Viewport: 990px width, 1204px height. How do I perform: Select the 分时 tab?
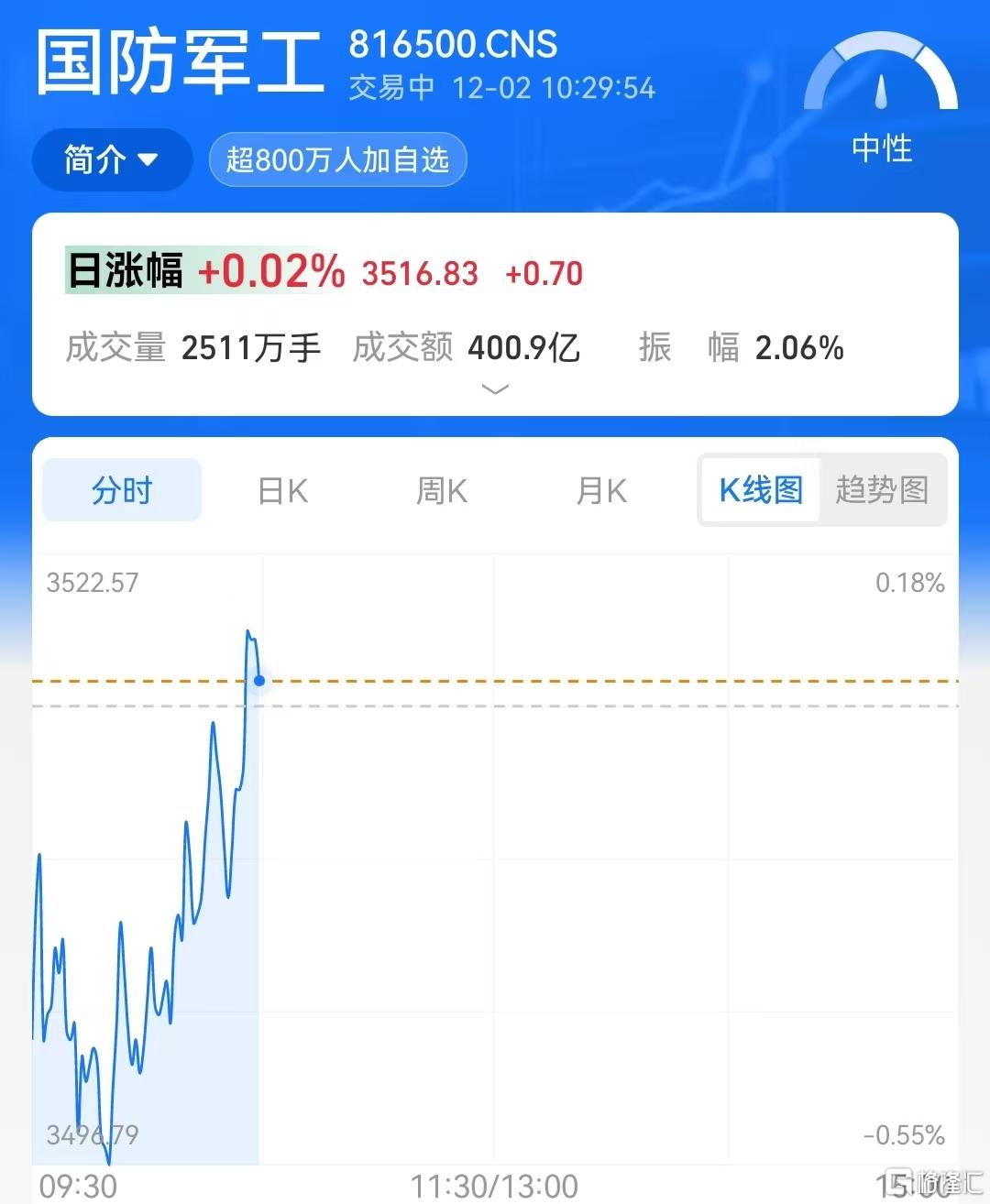point(121,490)
